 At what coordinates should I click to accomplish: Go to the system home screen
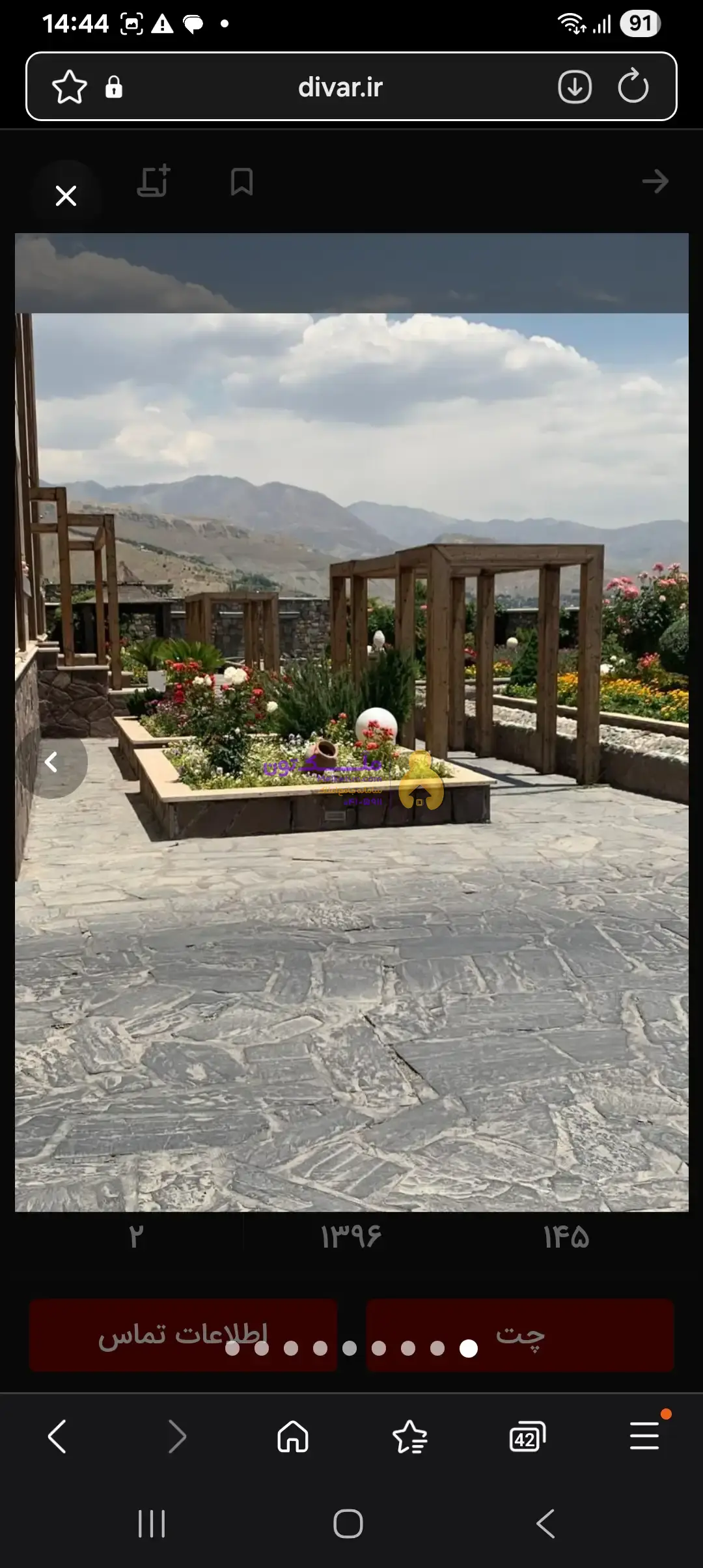tap(348, 1524)
